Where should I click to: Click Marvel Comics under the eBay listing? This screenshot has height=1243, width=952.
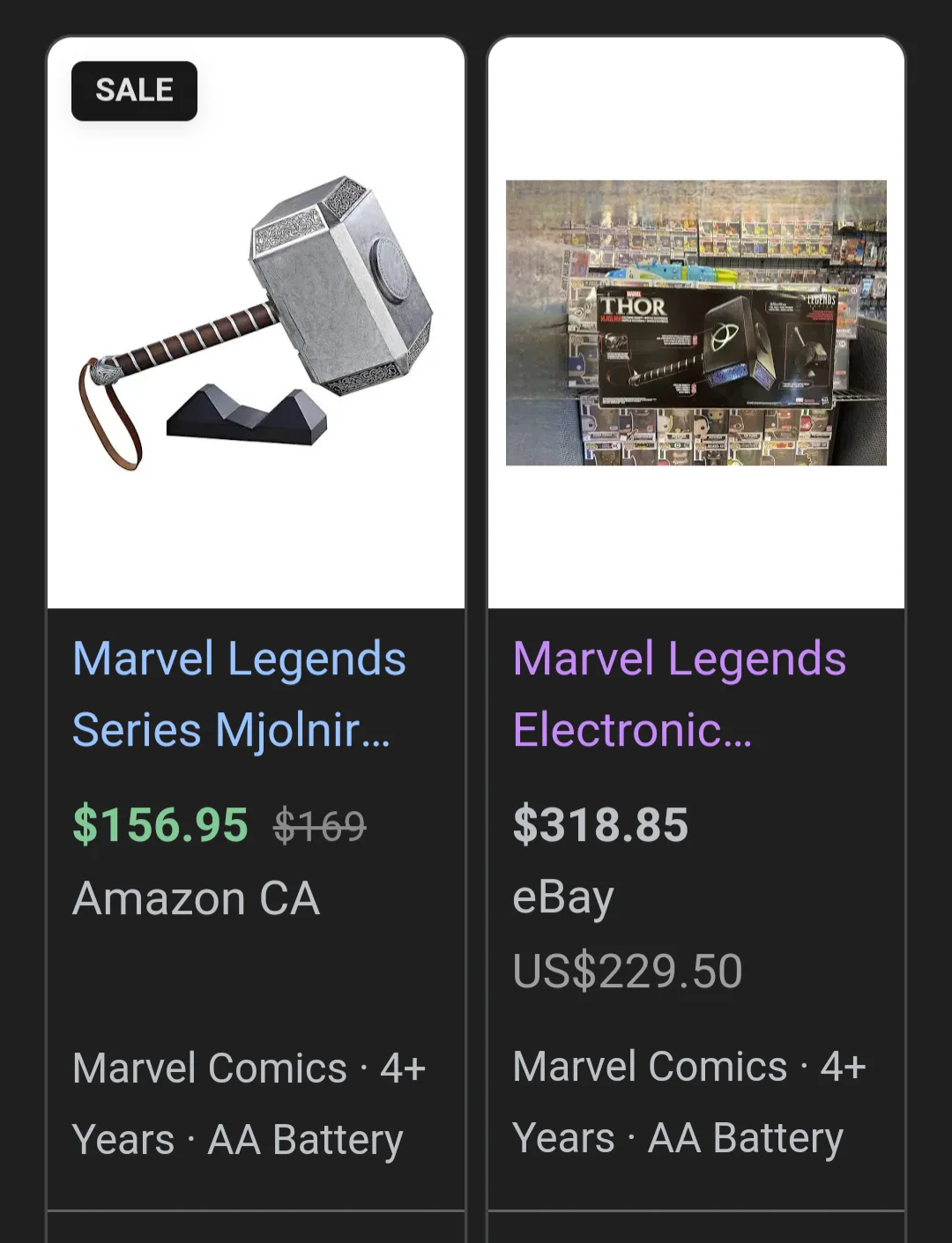pyautogui.click(x=650, y=1067)
